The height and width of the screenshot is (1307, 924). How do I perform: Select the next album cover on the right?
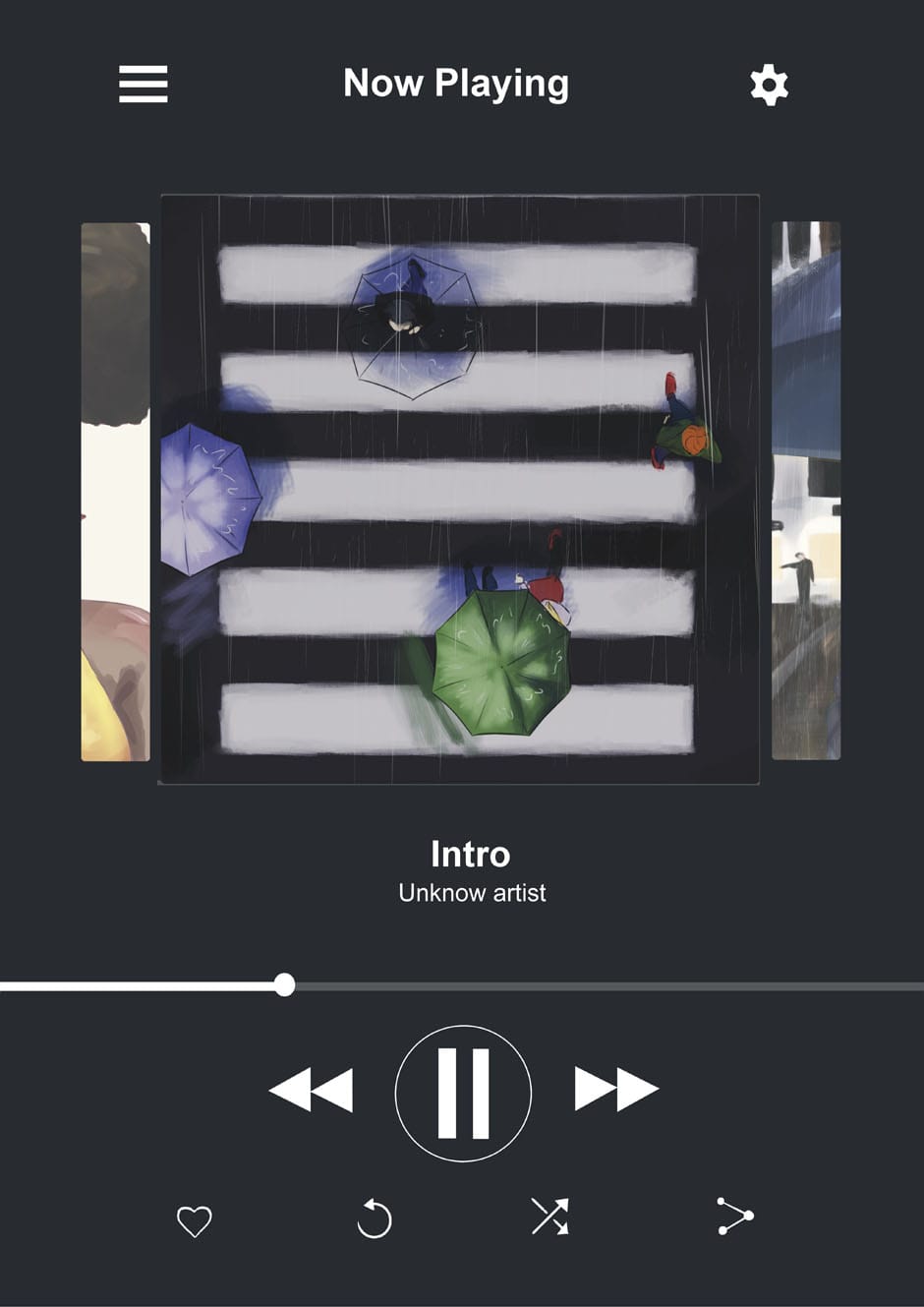[806, 490]
